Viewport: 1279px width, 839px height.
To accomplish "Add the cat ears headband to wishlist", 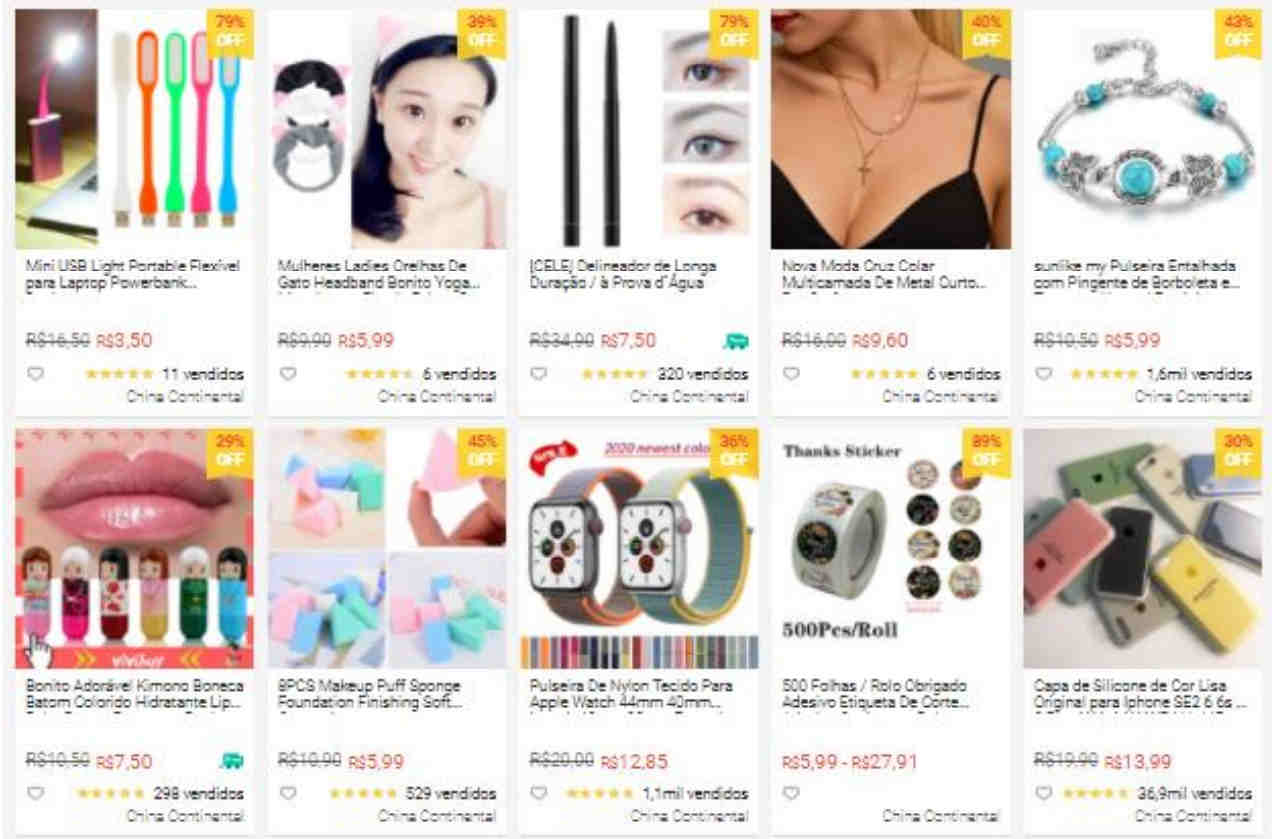I will pos(288,374).
